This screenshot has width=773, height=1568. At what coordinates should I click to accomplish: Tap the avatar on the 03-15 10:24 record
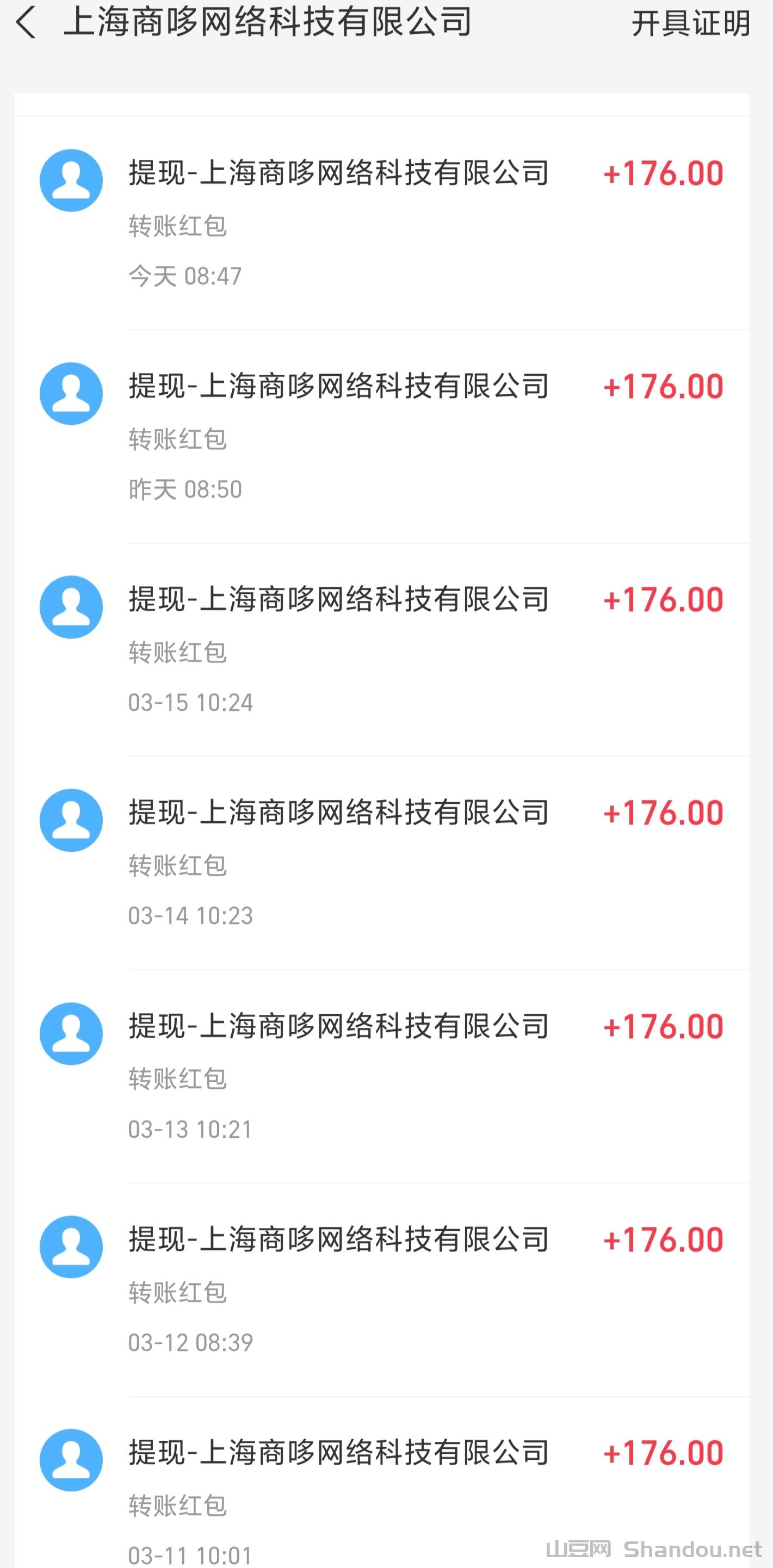coord(71,607)
